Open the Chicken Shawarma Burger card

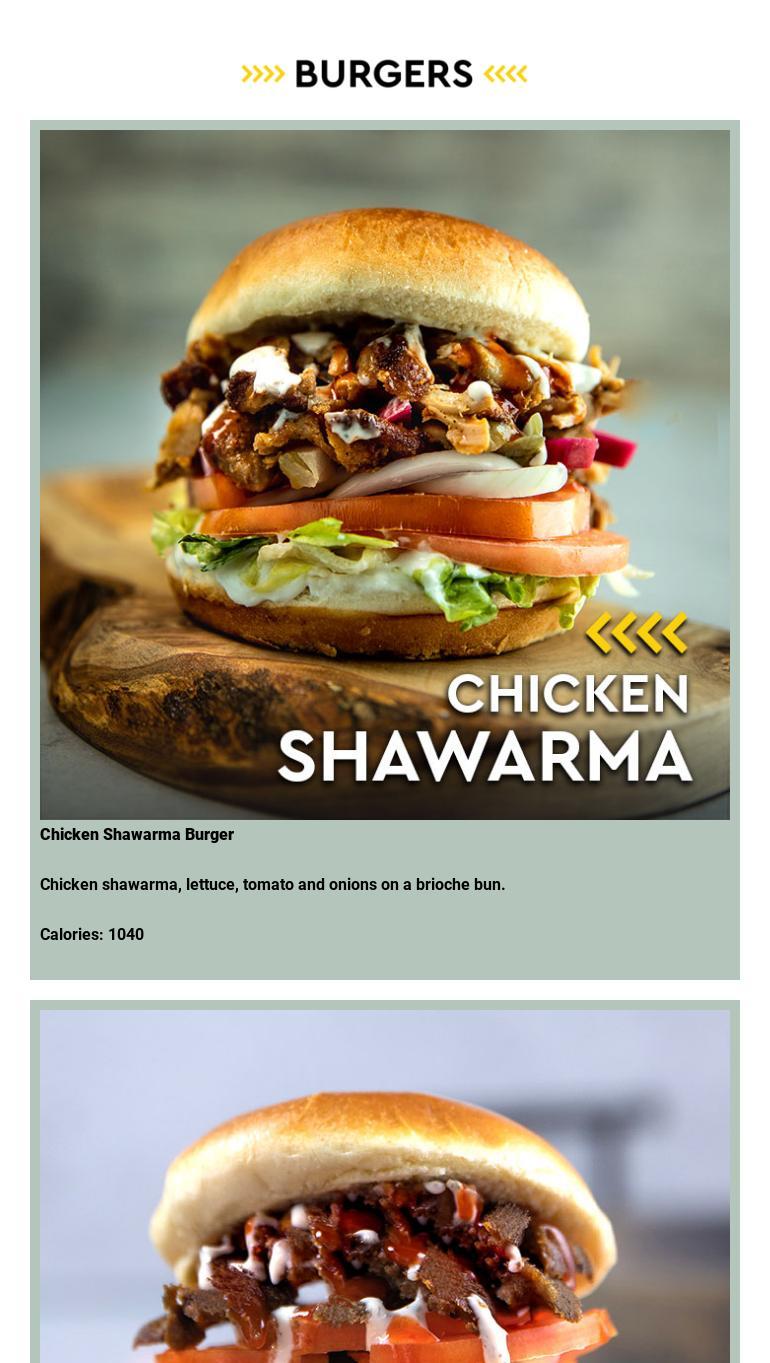pyautogui.click(x=384, y=476)
